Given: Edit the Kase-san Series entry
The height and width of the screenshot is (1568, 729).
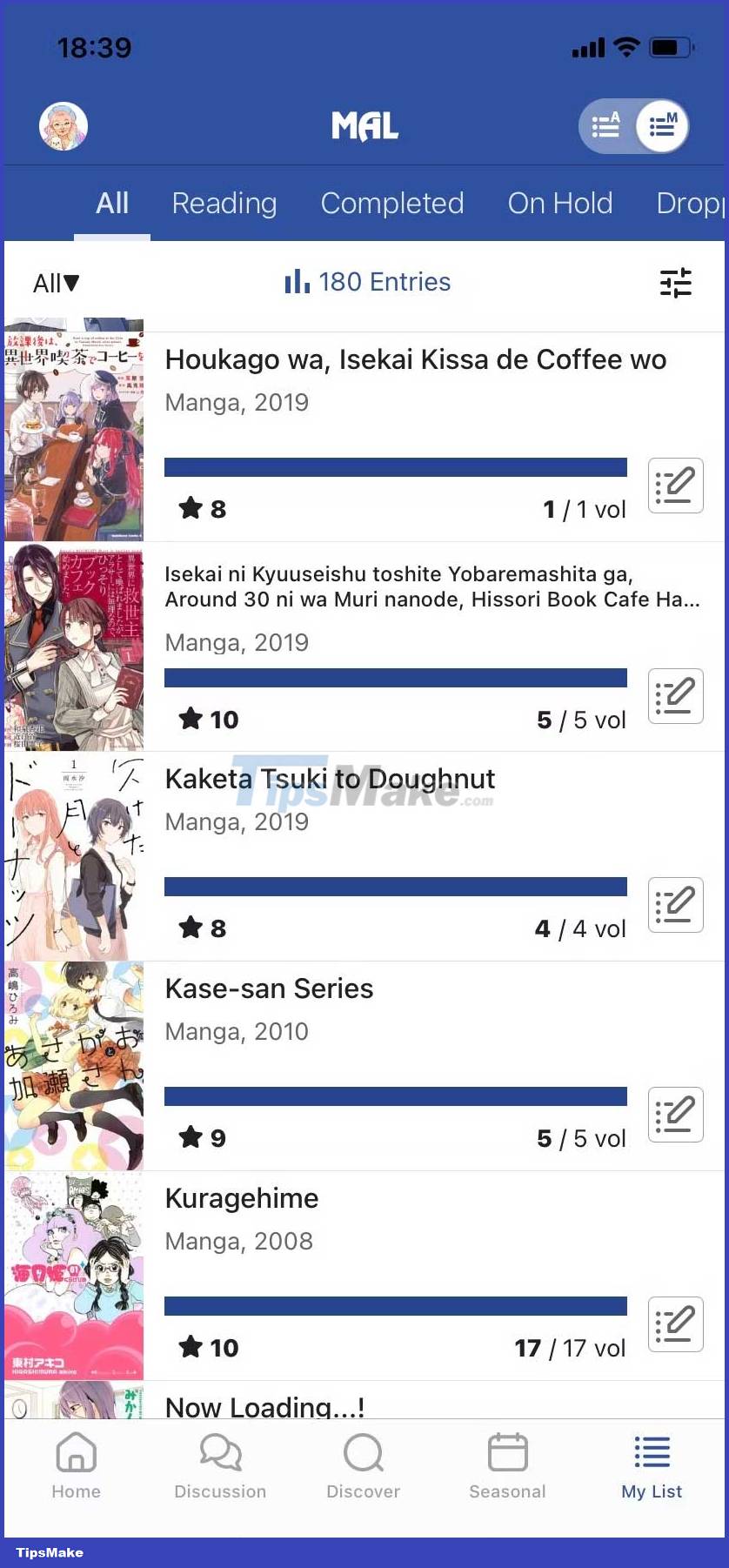Looking at the screenshot, I should (x=676, y=1115).
